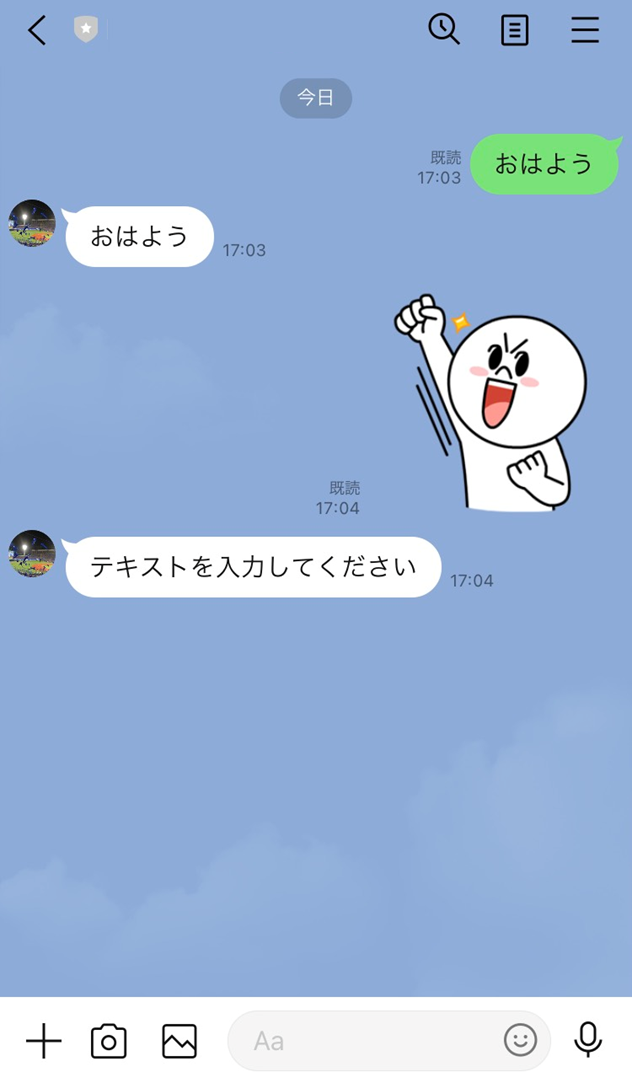The height and width of the screenshot is (1083, 632).
Task: Search within this conversation
Action: pyautogui.click(x=443, y=30)
